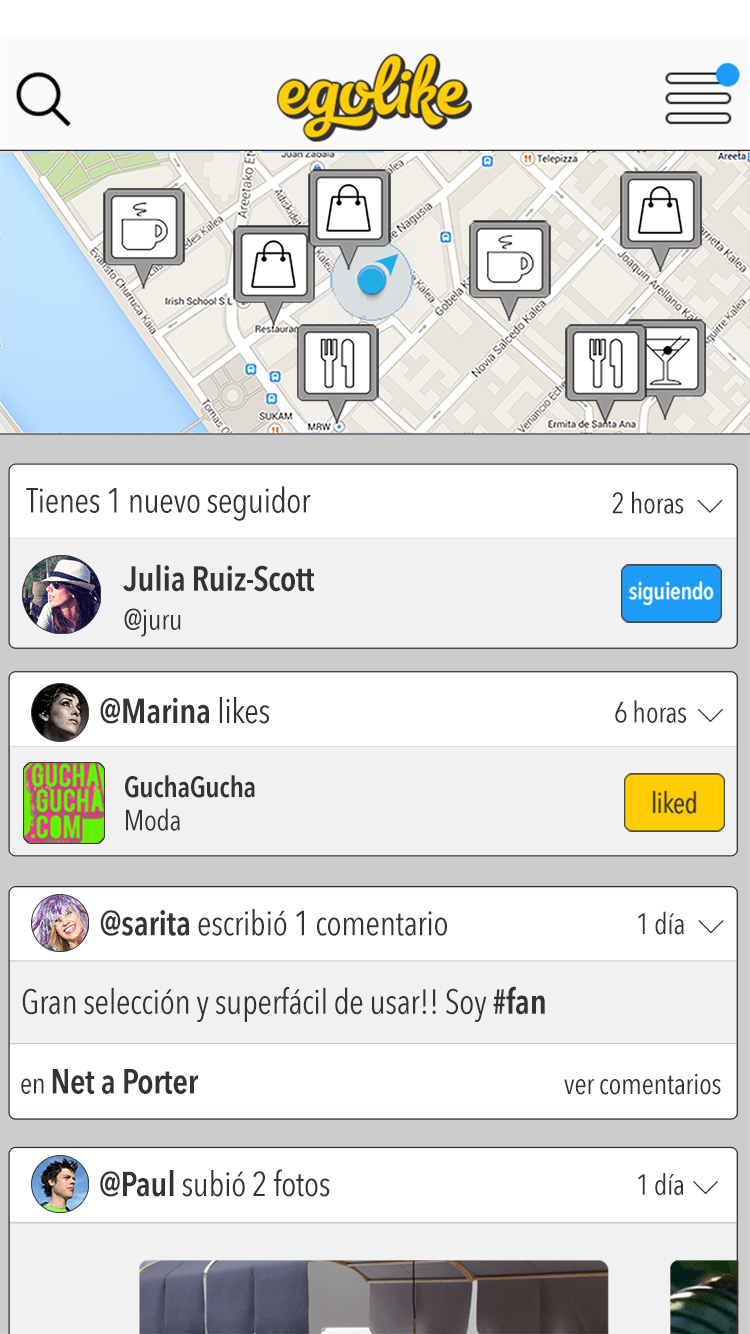Tap the siguiendo button for Julia Ruiz-Scott
750x1334 pixels.
click(x=671, y=593)
